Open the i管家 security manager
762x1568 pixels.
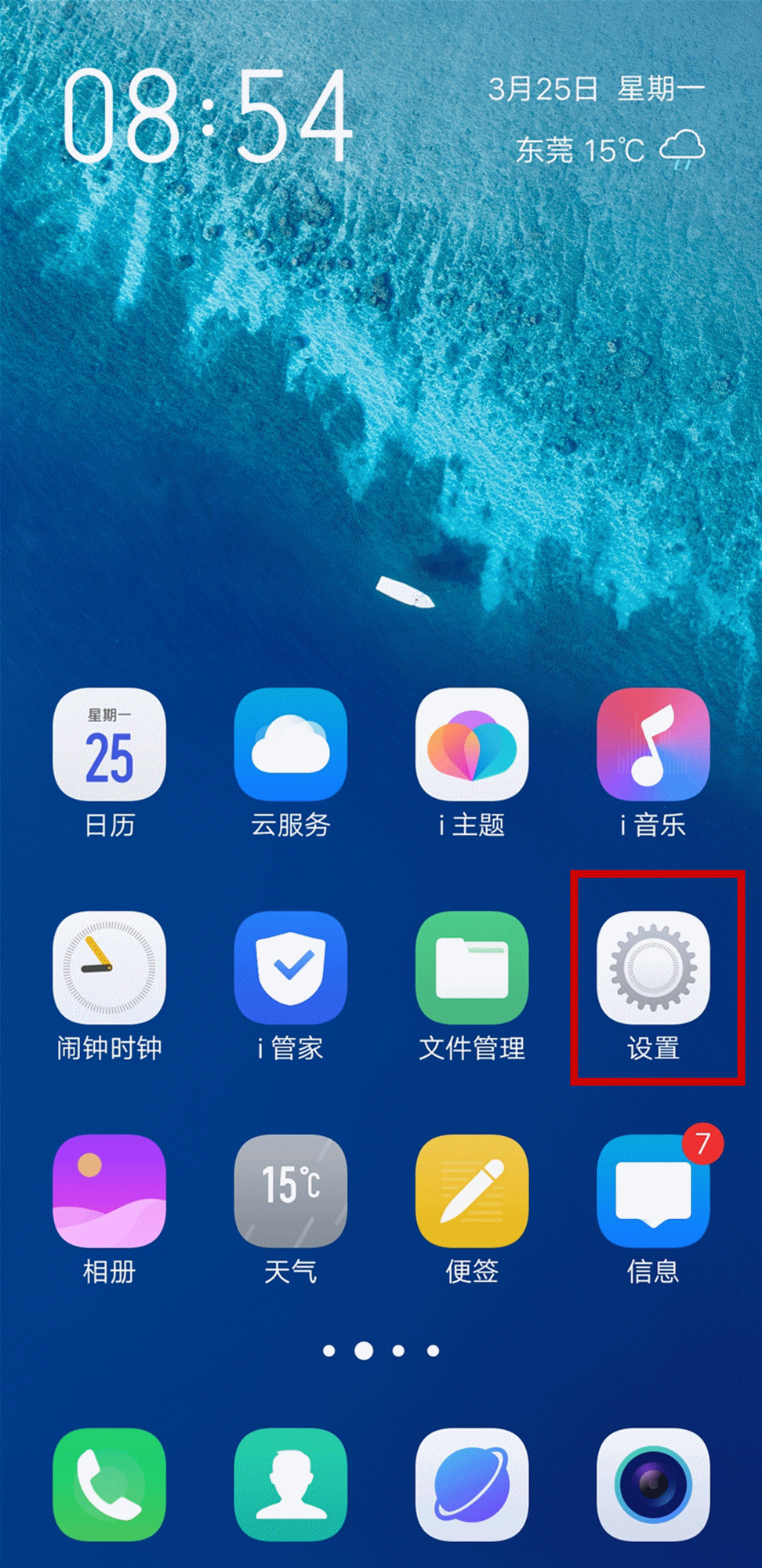(290, 967)
